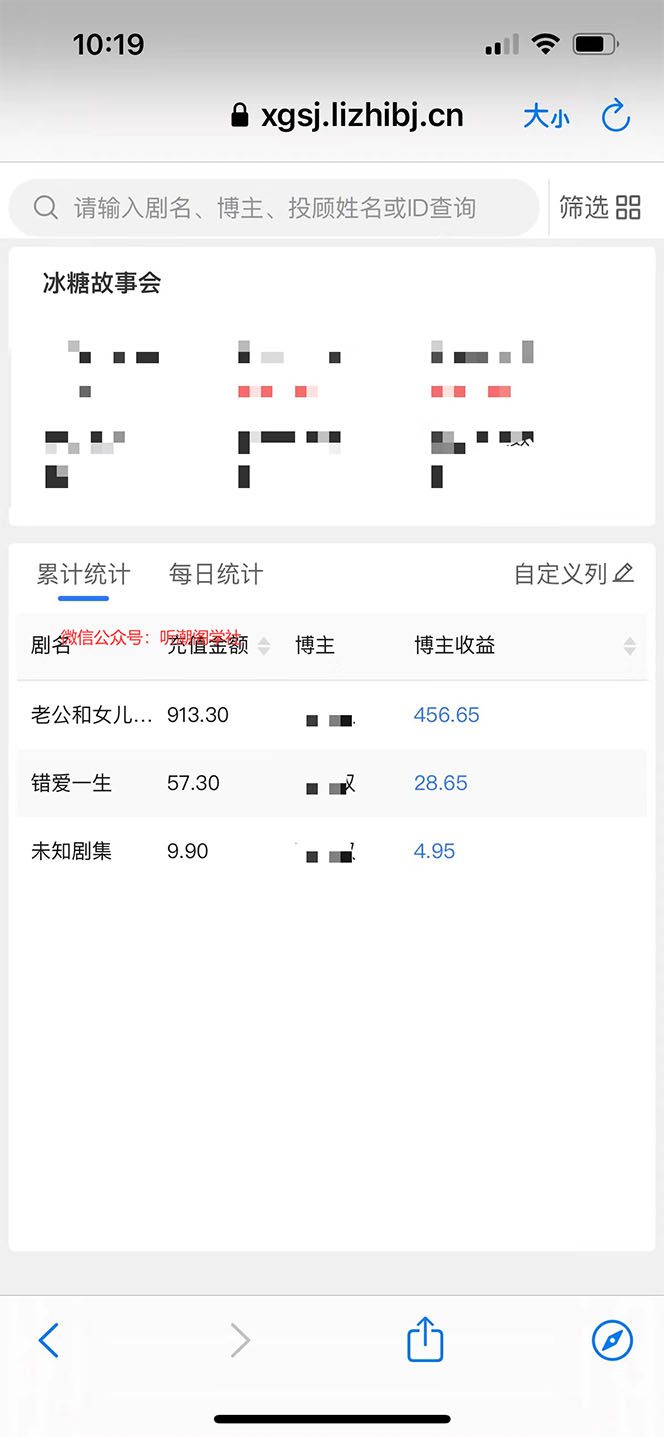Viewport: 664px width, 1437px height.
Task: Open the 28.65 earnings link
Action: point(440,783)
